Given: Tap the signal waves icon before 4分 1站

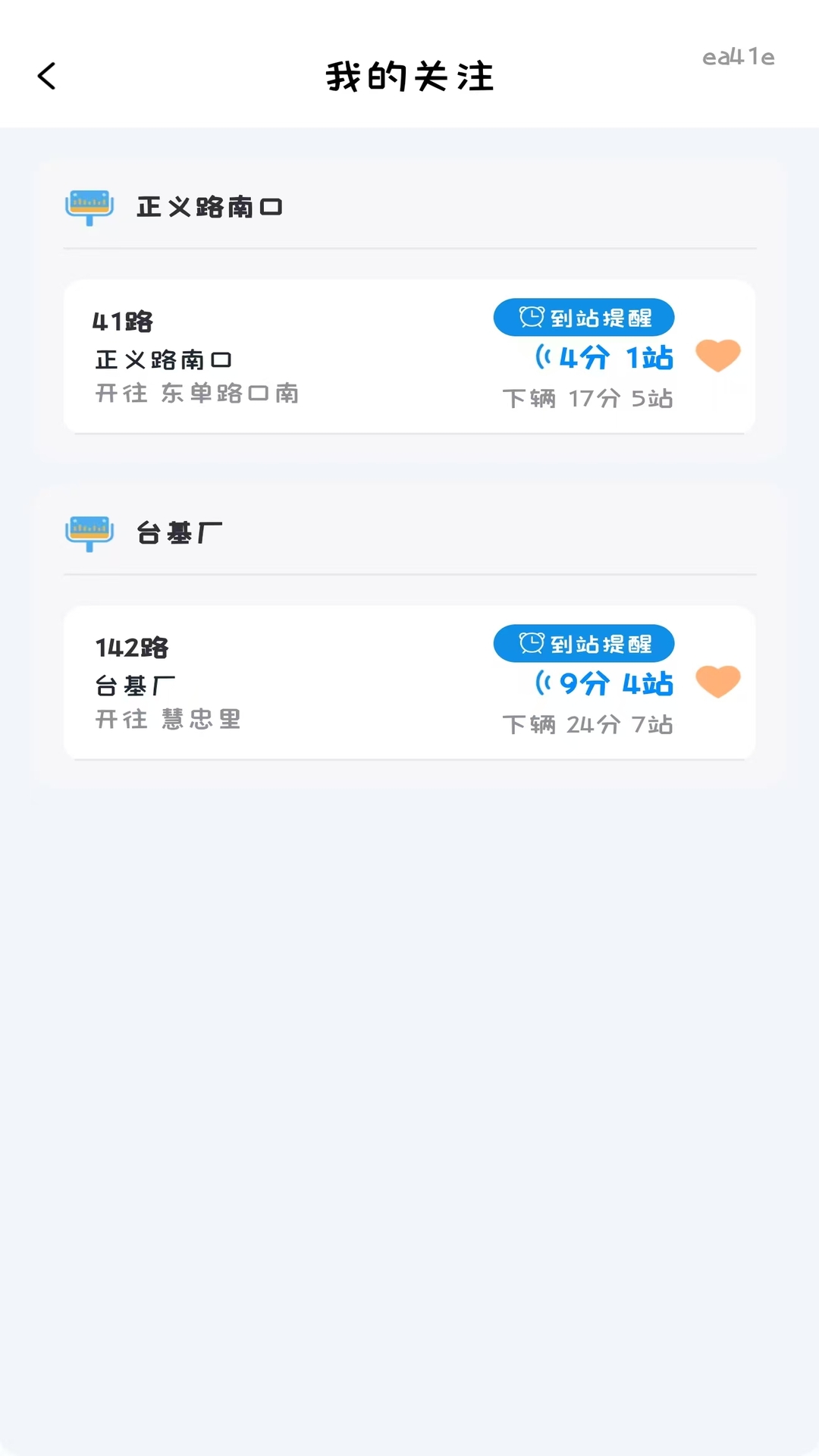Looking at the screenshot, I should click(543, 356).
